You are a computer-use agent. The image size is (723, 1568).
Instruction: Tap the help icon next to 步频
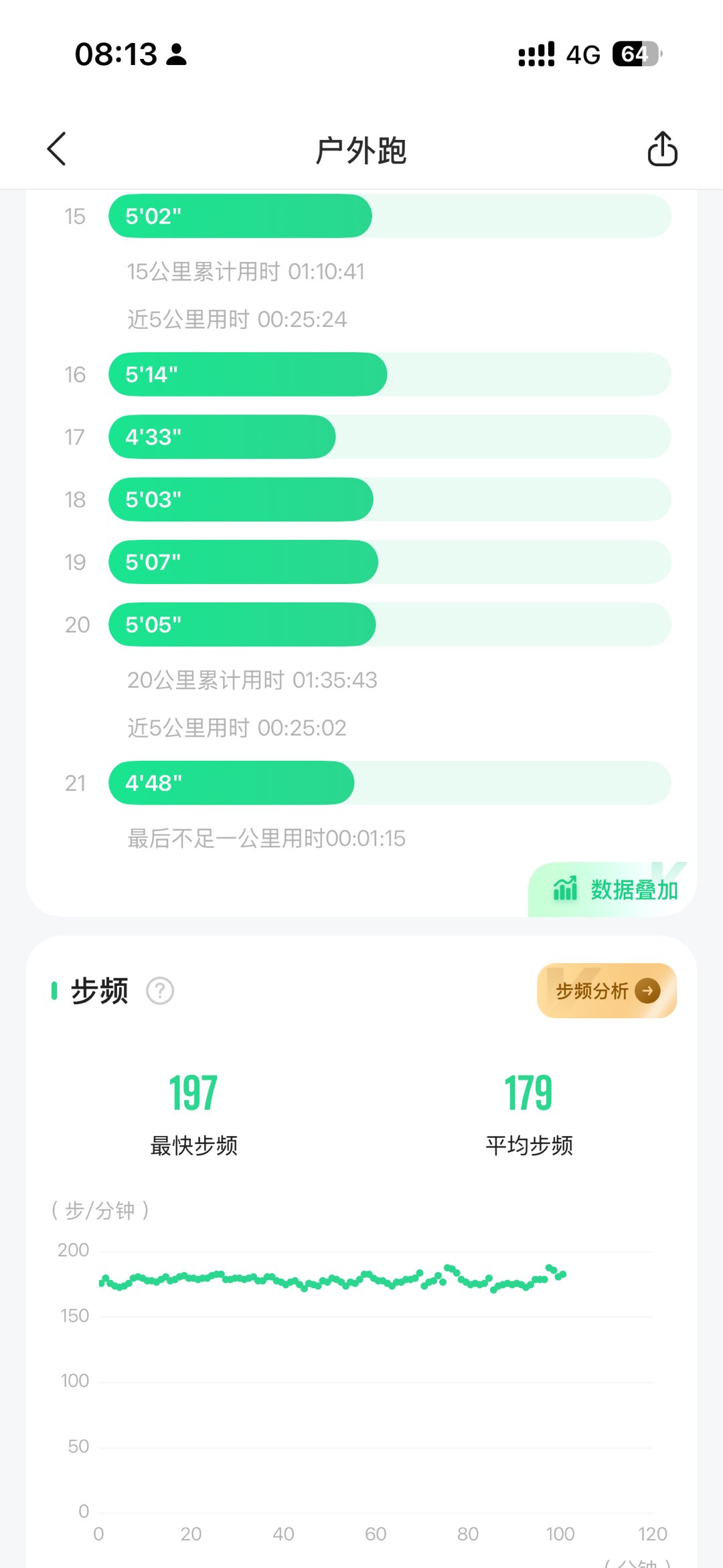pyautogui.click(x=160, y=991)
